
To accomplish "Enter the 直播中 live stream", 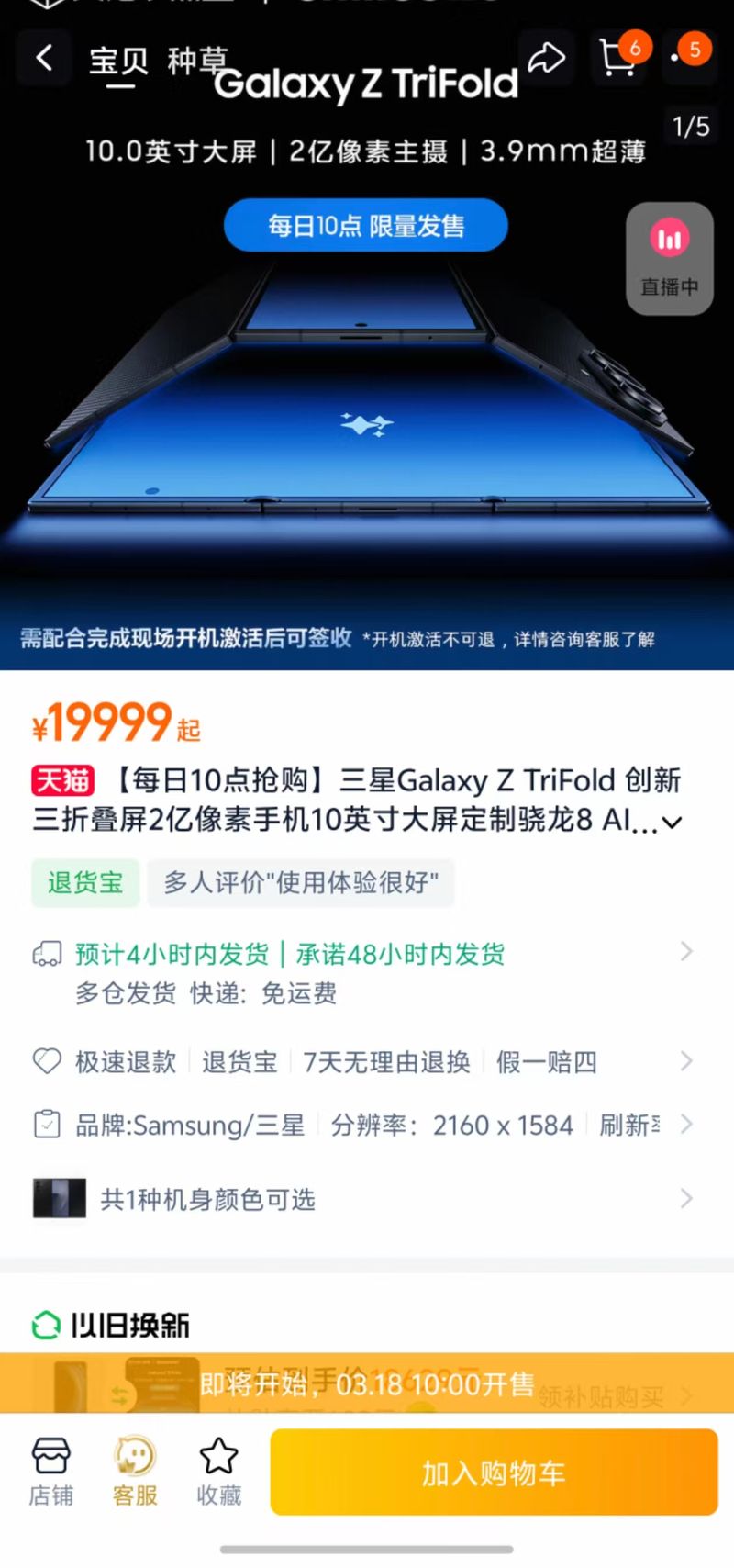I will [669, 259].
